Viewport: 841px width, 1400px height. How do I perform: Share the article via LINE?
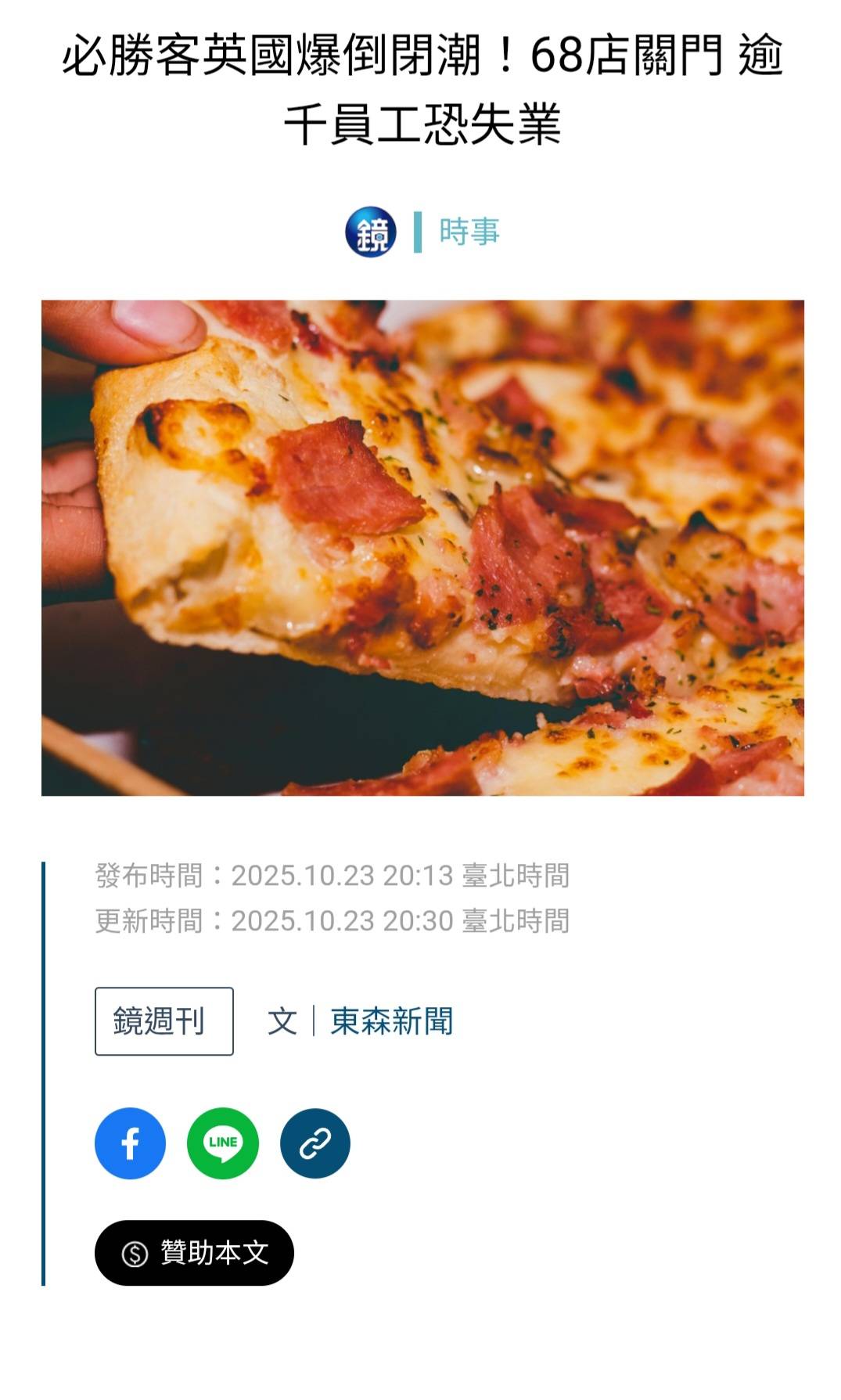point(223,1143)
